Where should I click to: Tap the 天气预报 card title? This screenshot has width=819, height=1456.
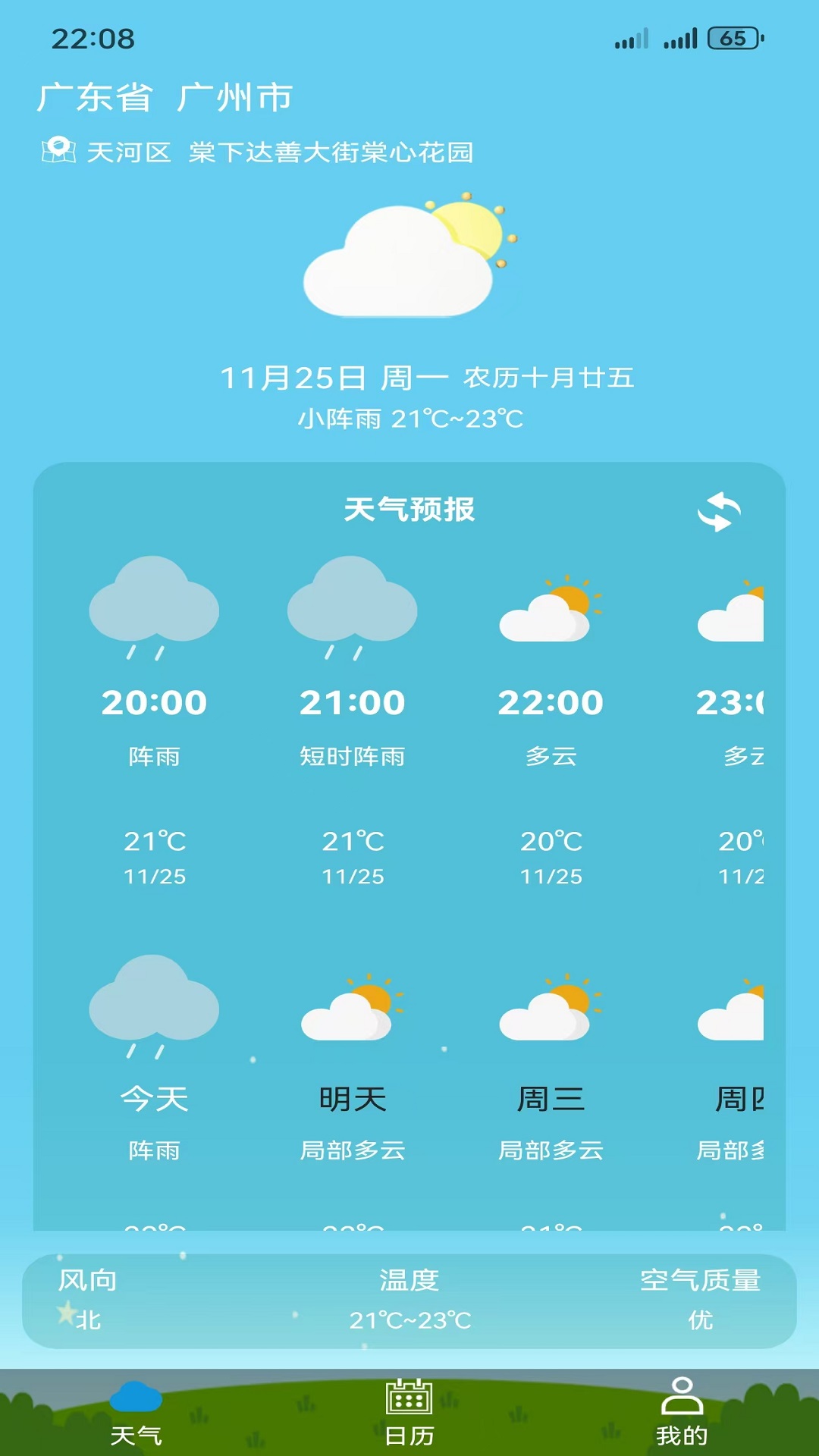[409, 510]
